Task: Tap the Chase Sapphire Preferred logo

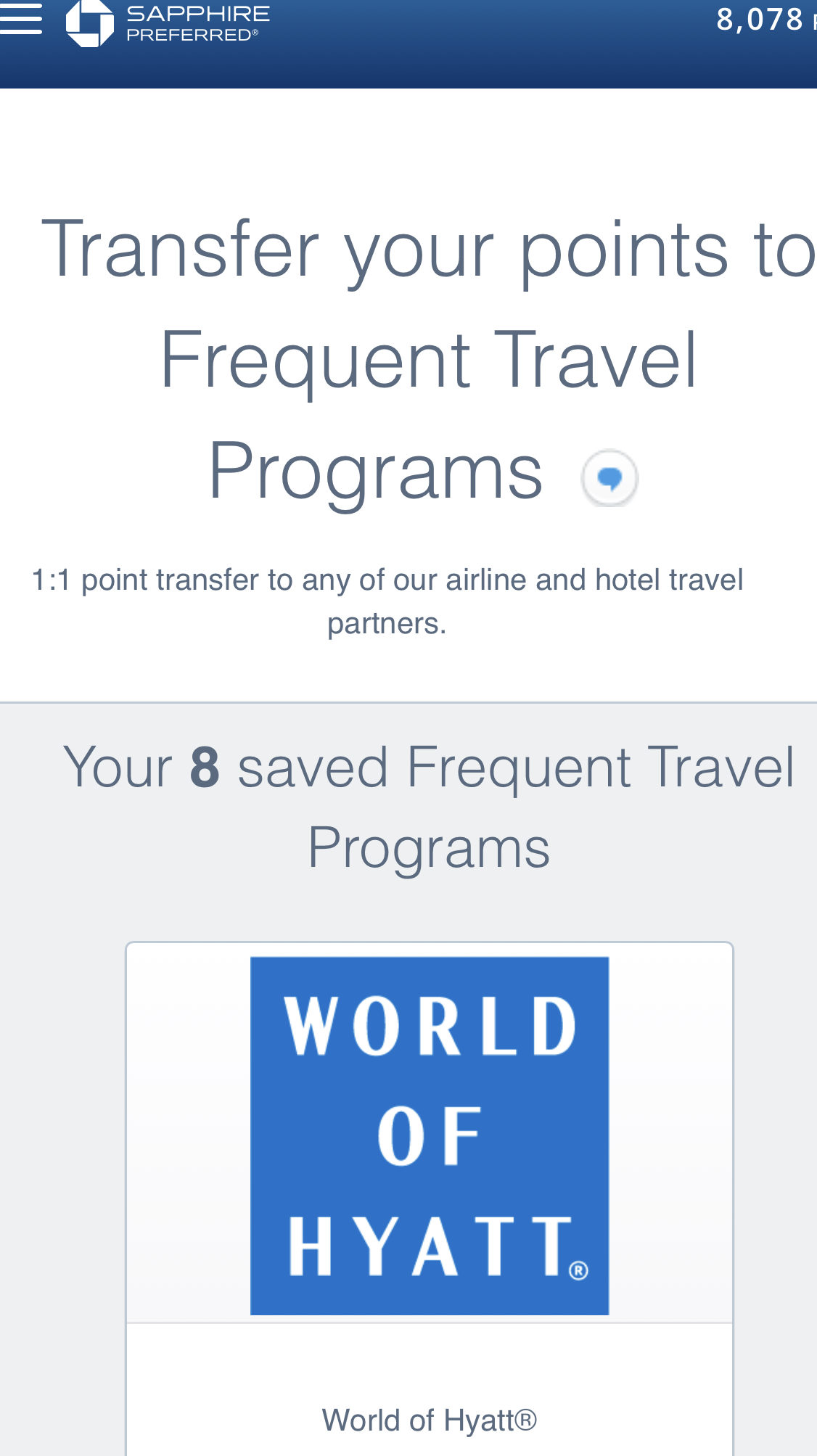Action: click(x=168, y=23)
